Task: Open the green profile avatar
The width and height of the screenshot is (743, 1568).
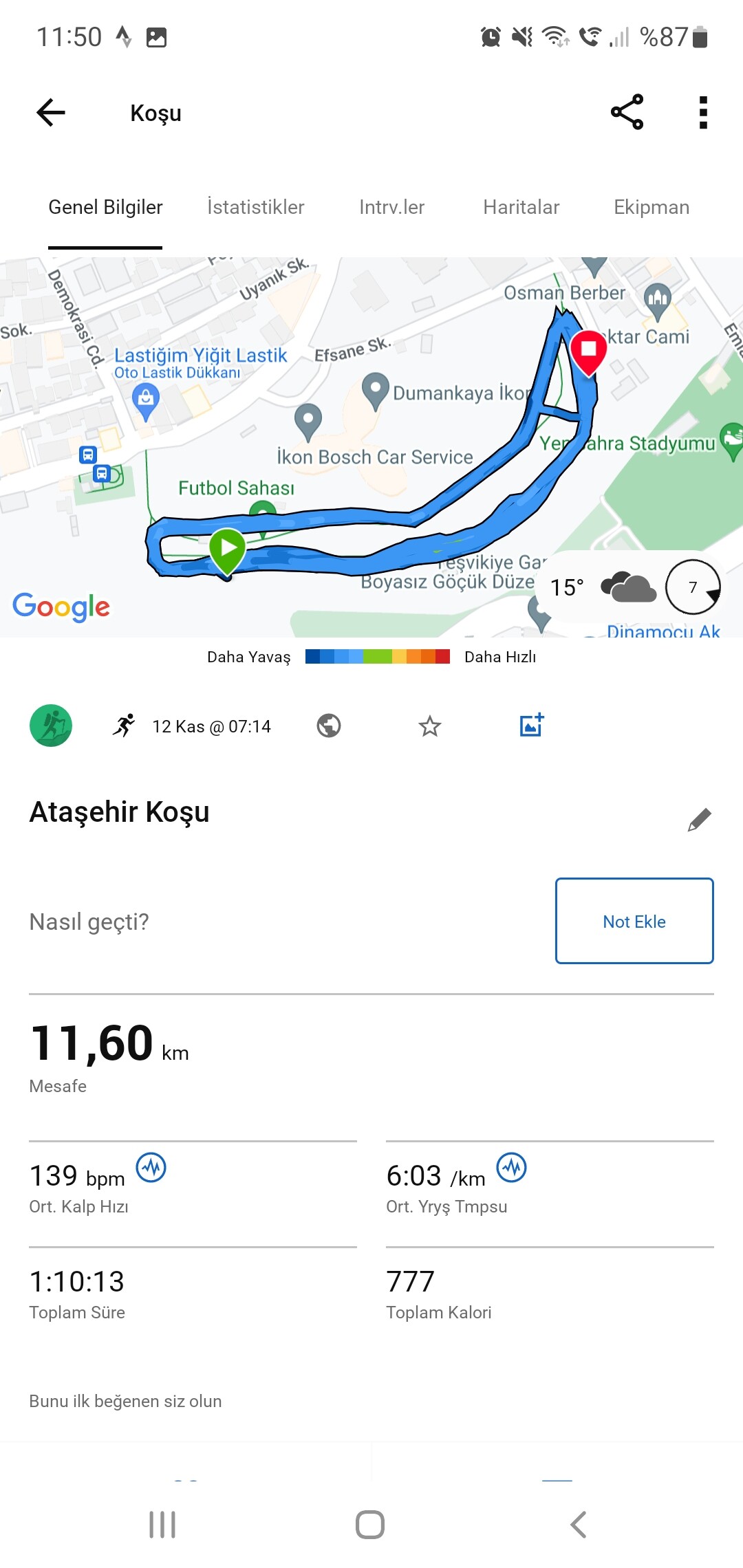Action: coord(51,726)
